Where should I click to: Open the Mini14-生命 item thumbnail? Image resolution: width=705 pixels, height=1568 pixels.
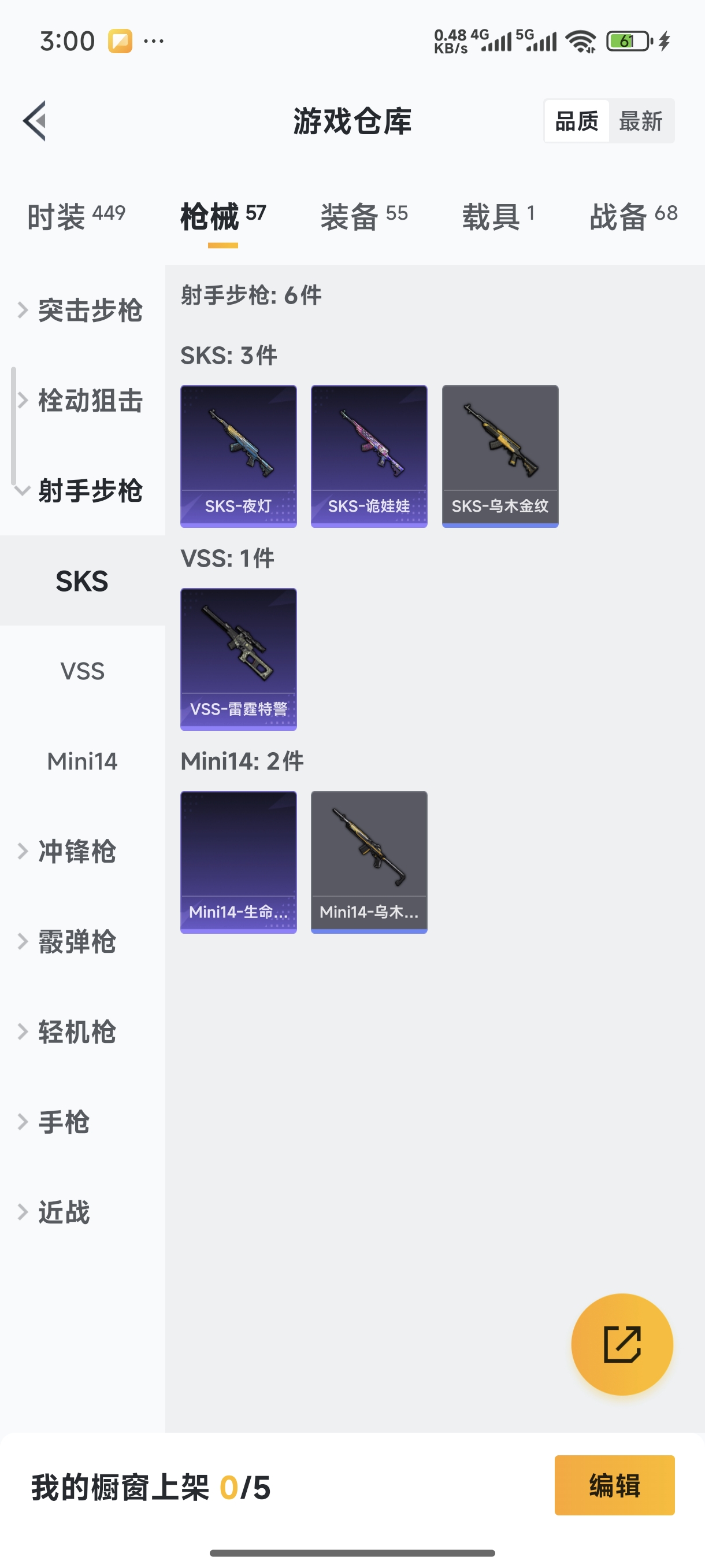click(238, 862)
